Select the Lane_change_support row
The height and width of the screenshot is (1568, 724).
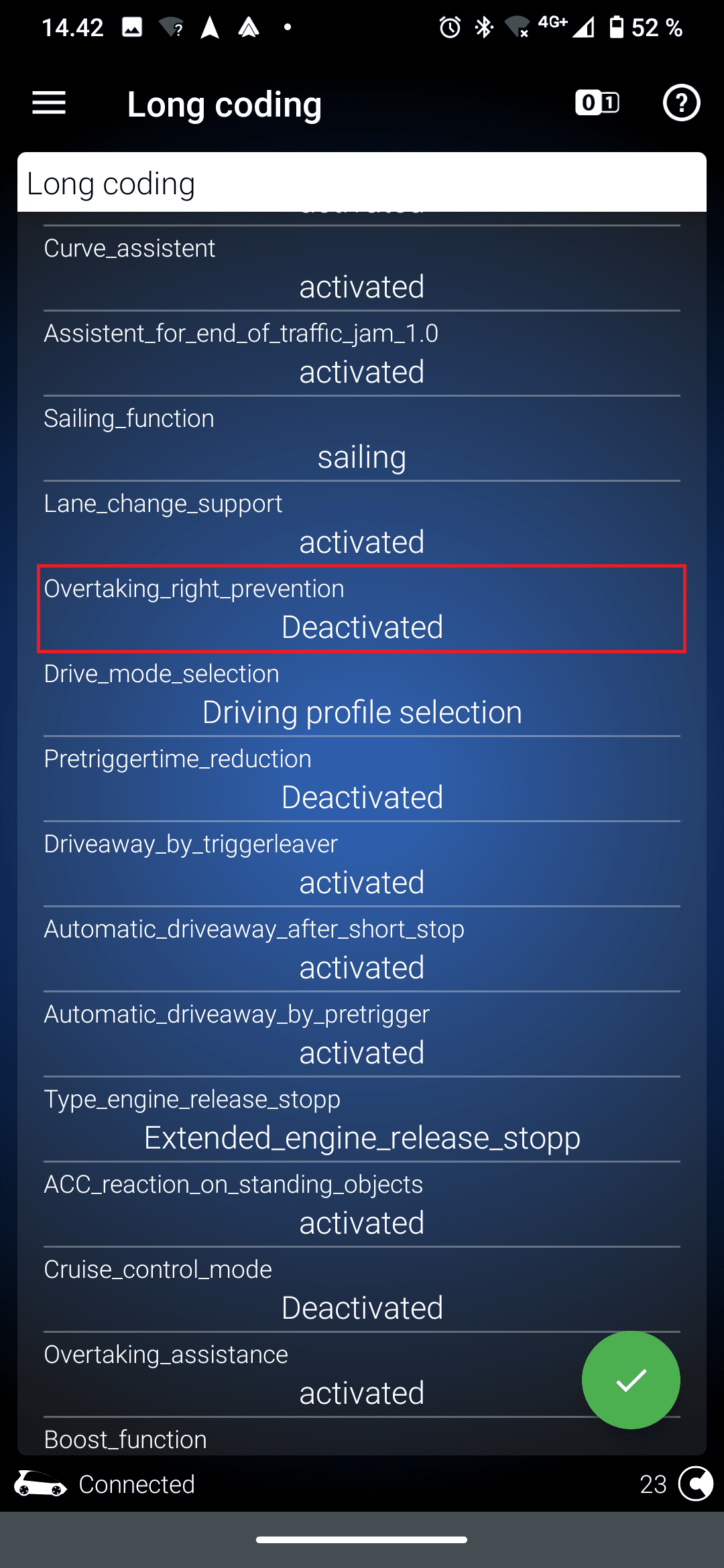pos(362,524)
